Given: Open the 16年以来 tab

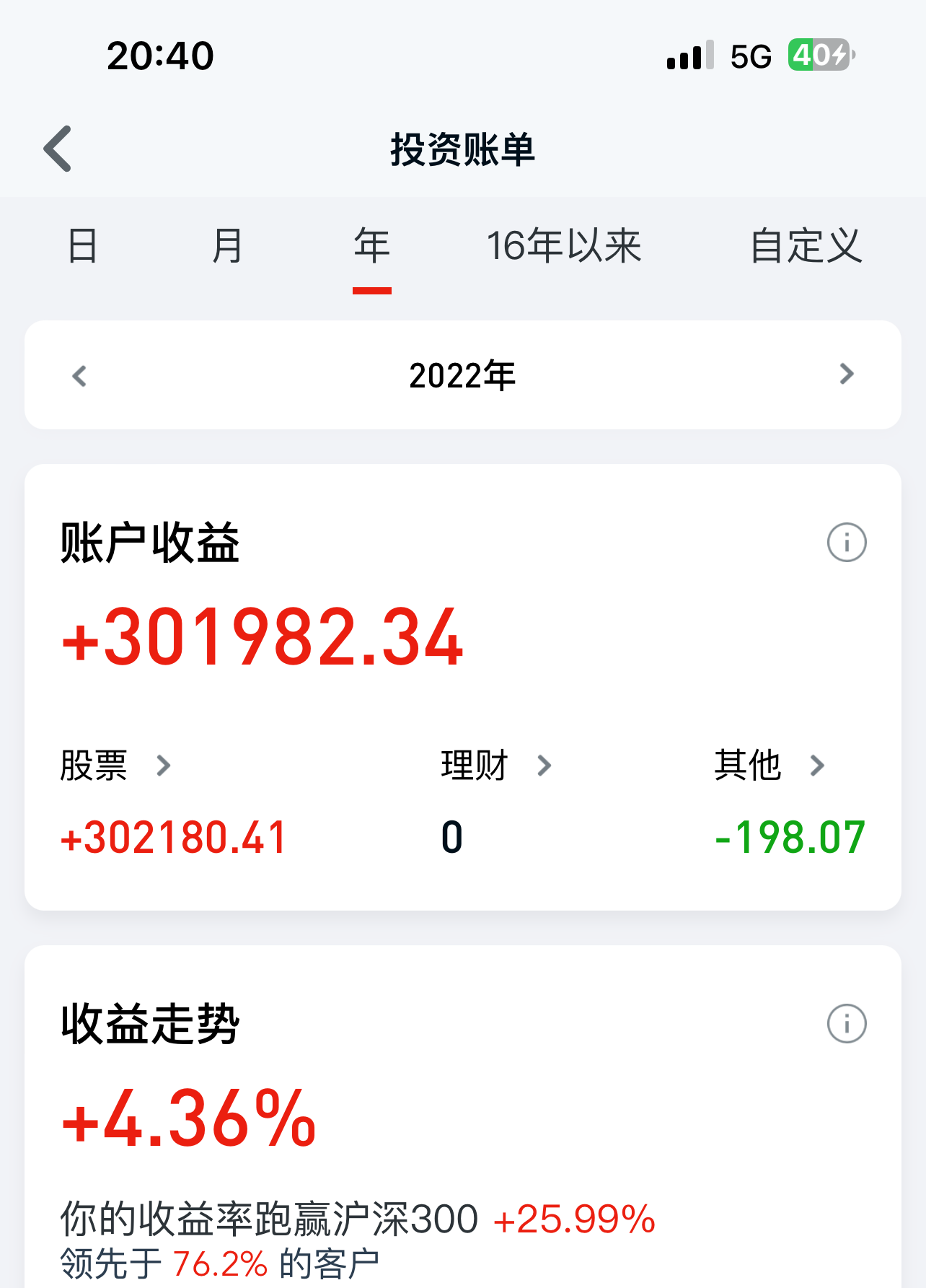Looking at the screenshot, I should coord(563,246).
